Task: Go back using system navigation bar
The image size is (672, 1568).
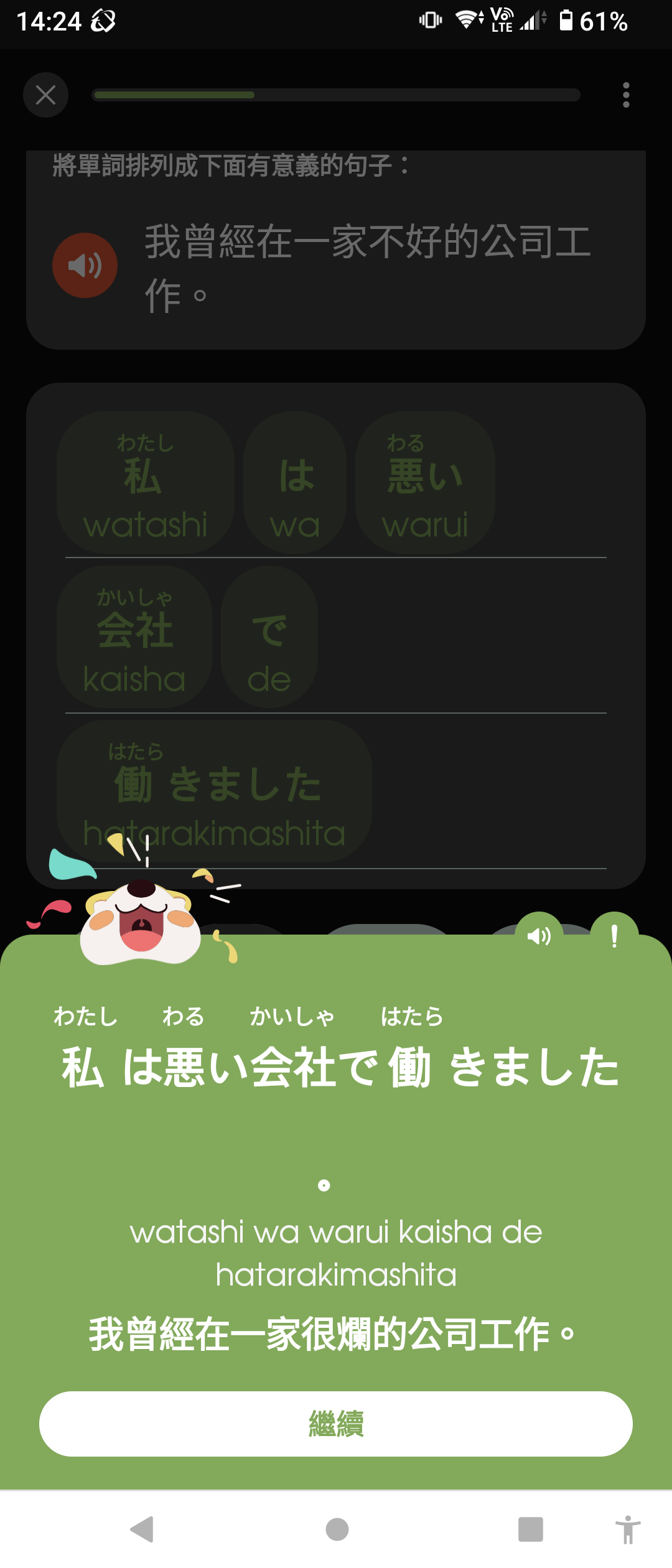Action: [x=142, y=1529]
